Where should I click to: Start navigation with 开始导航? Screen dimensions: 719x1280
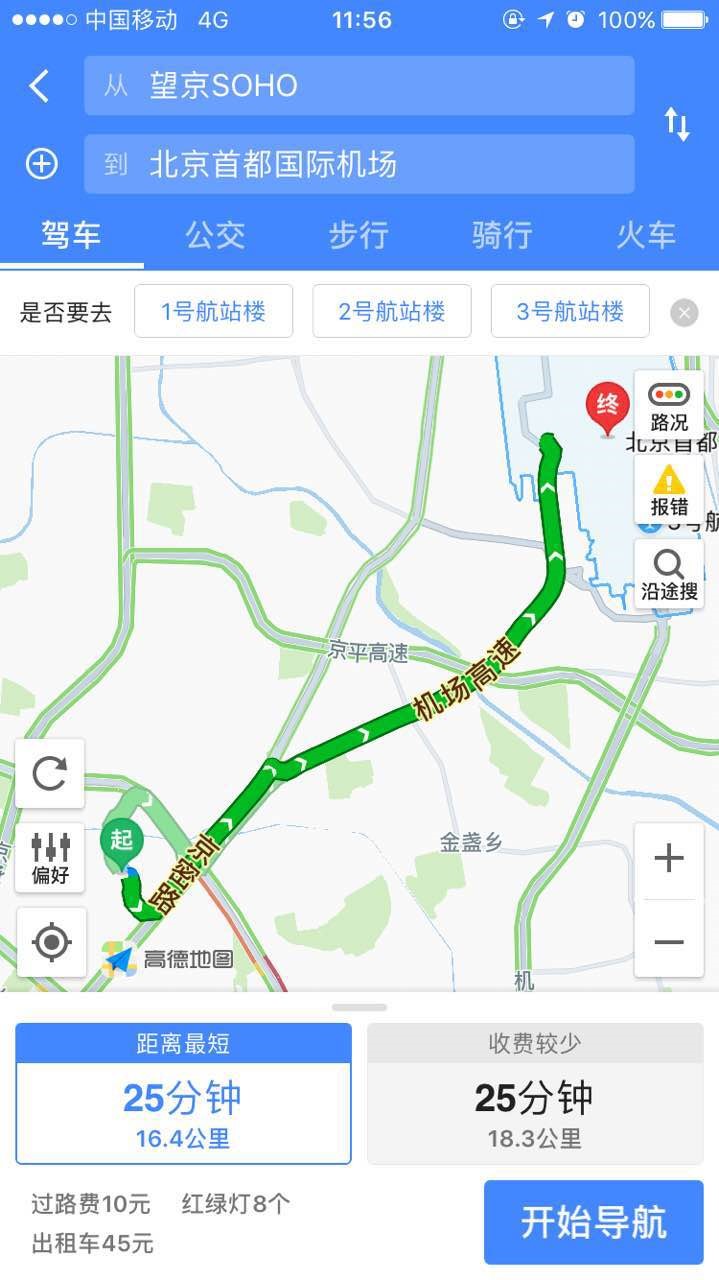[593, 1222]
